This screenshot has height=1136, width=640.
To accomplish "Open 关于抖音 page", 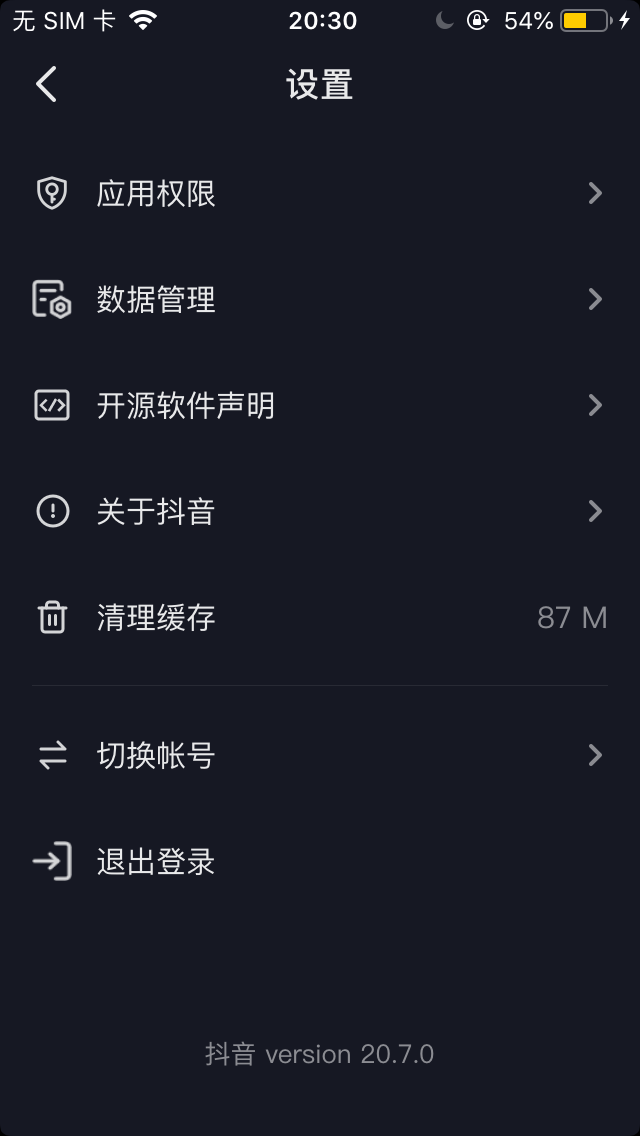I will (156, 512).
